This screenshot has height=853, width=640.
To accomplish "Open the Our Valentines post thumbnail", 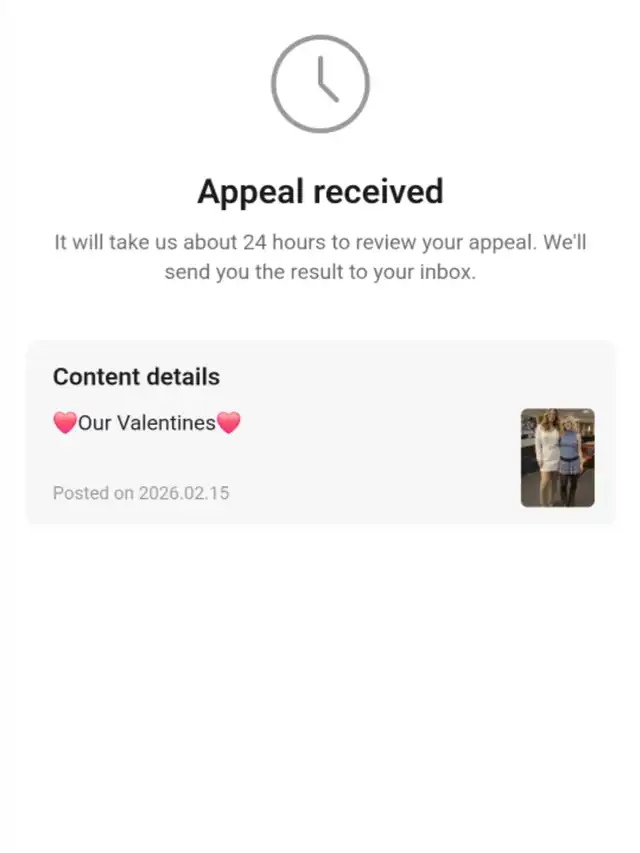I will pyautogui.click(x=557, y=457).
